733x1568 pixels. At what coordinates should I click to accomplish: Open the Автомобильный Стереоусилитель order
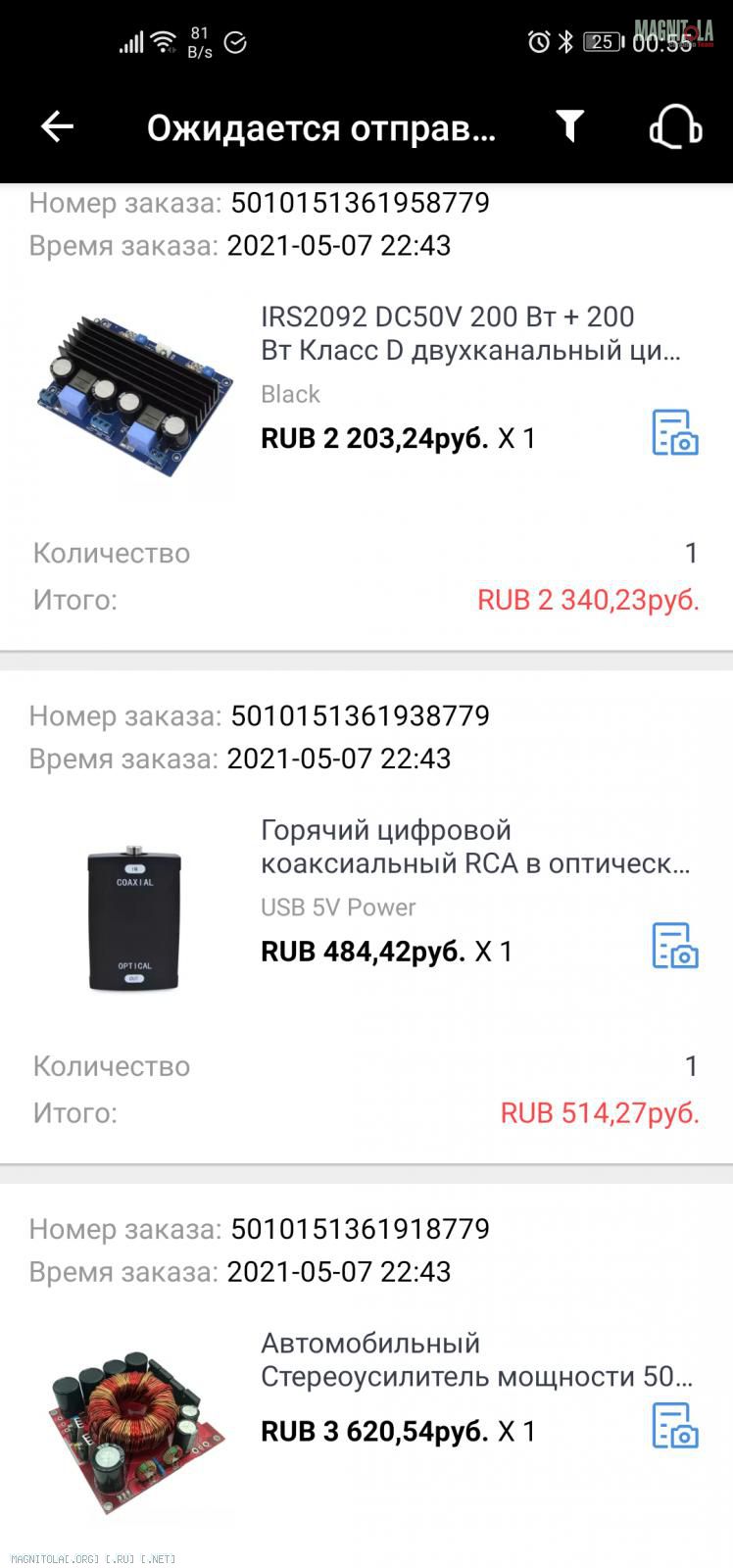click(x=476, y=1360)
